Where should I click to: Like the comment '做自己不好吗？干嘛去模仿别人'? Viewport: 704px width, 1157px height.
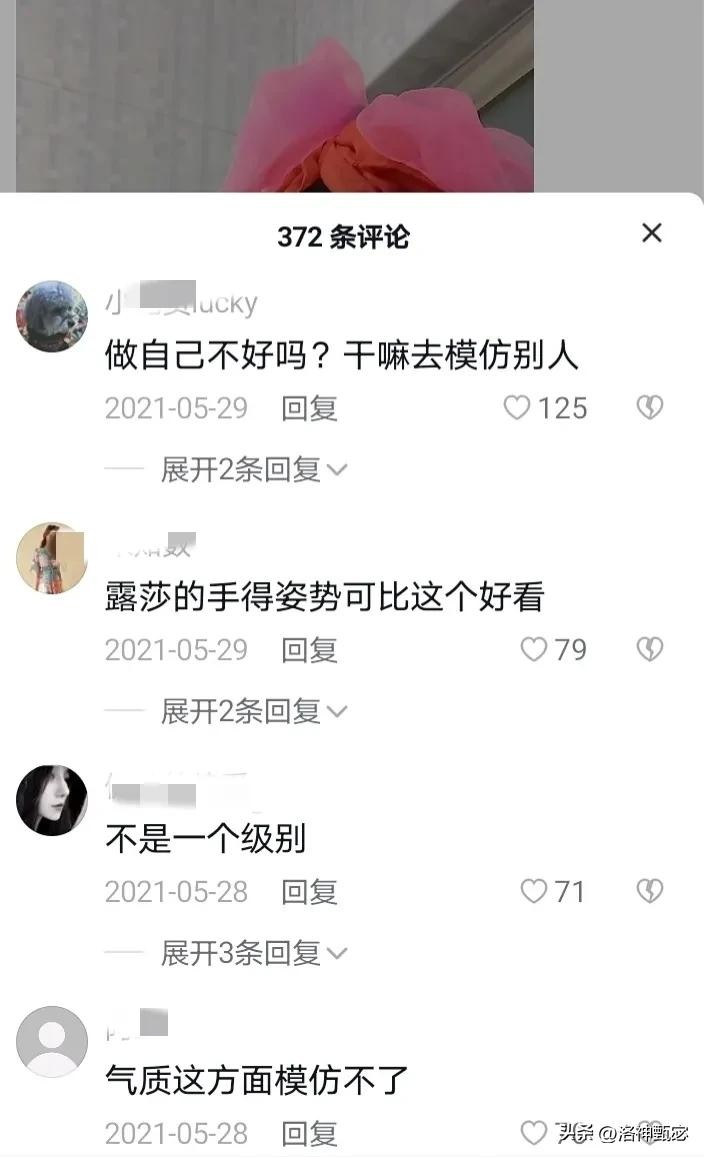tap(517, 408)
